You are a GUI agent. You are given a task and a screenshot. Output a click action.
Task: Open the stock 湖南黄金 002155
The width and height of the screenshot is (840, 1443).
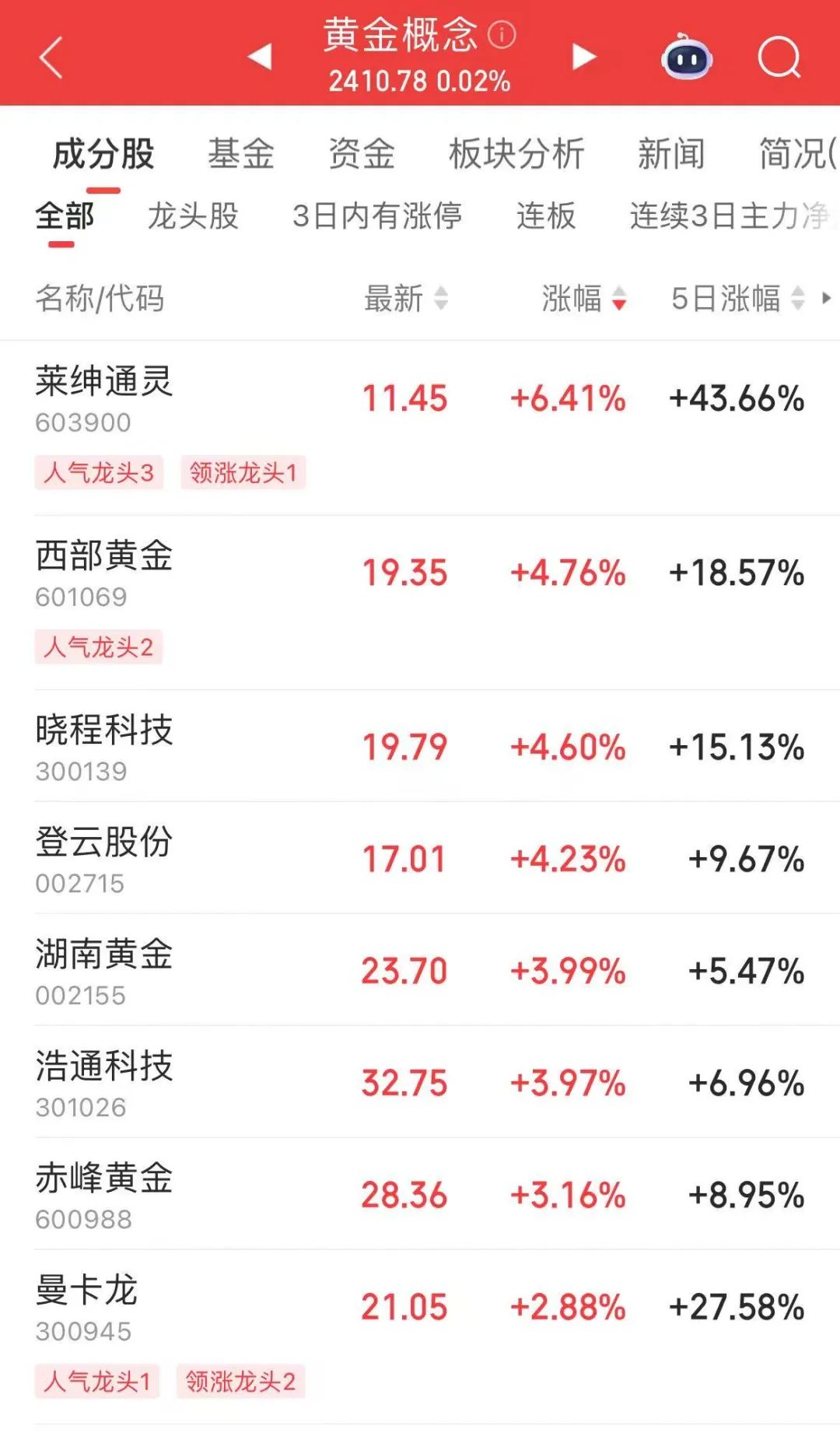[420, 970]
